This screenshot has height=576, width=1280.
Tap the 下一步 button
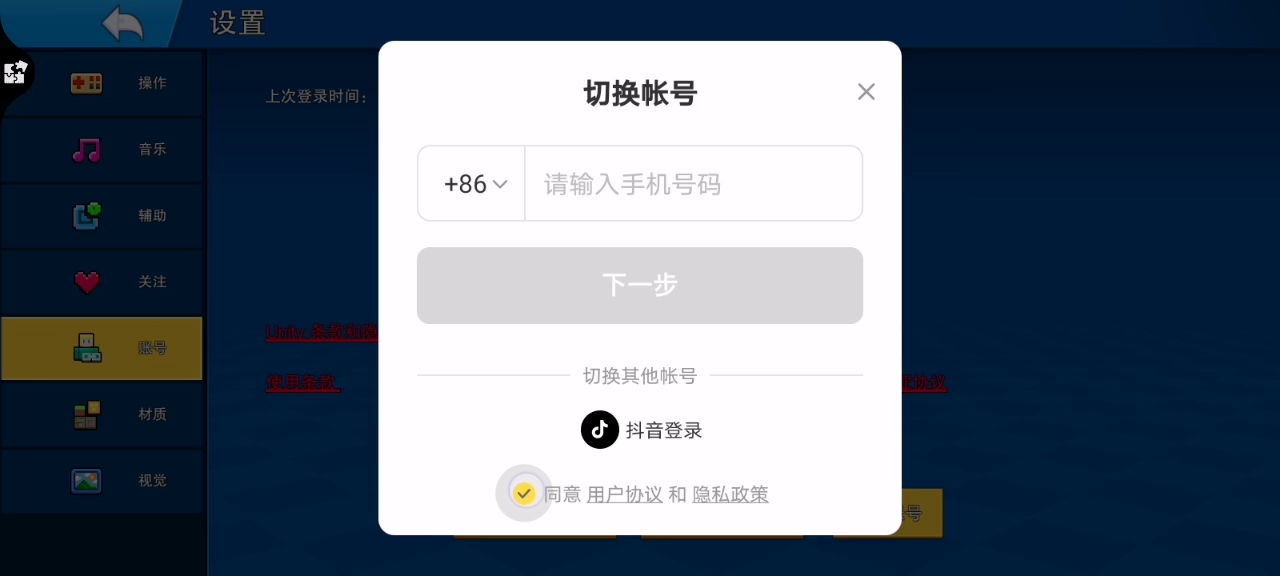[640, 286]
